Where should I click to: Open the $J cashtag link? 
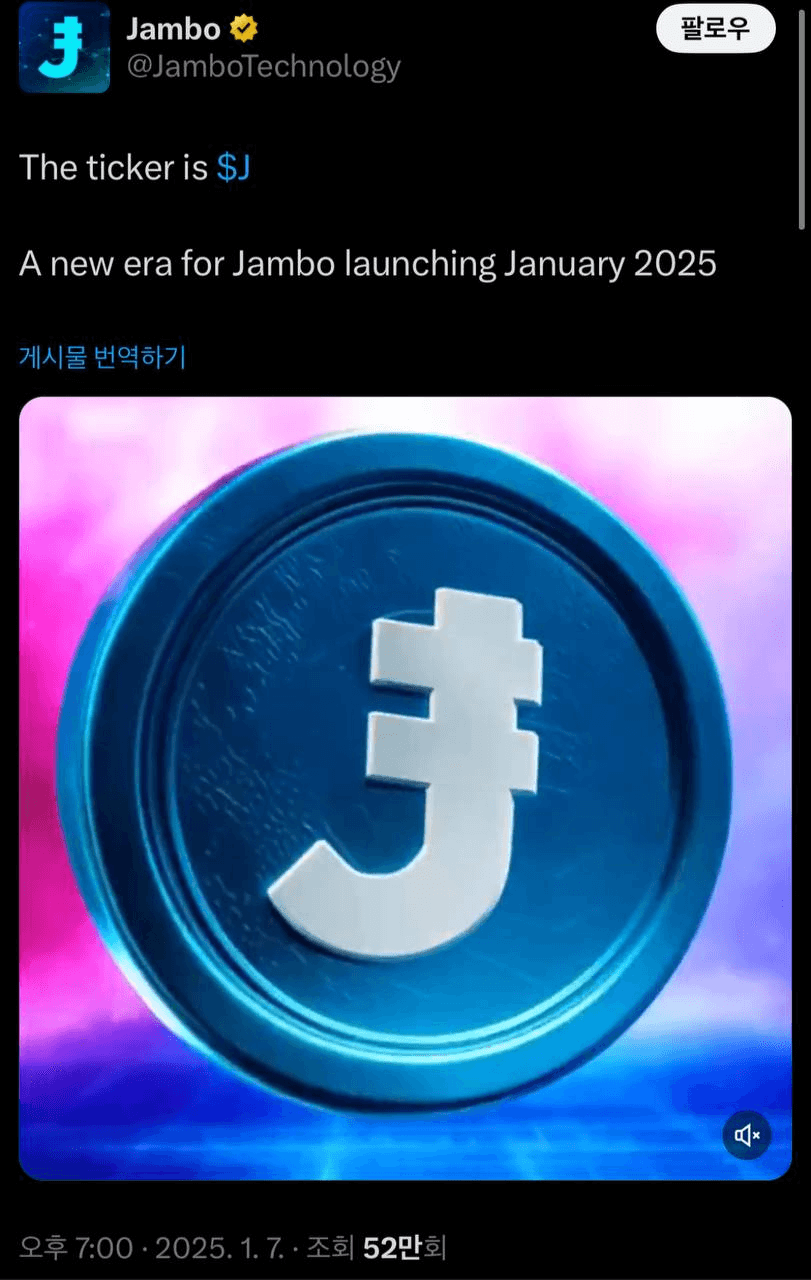click(x=233, y=168)
